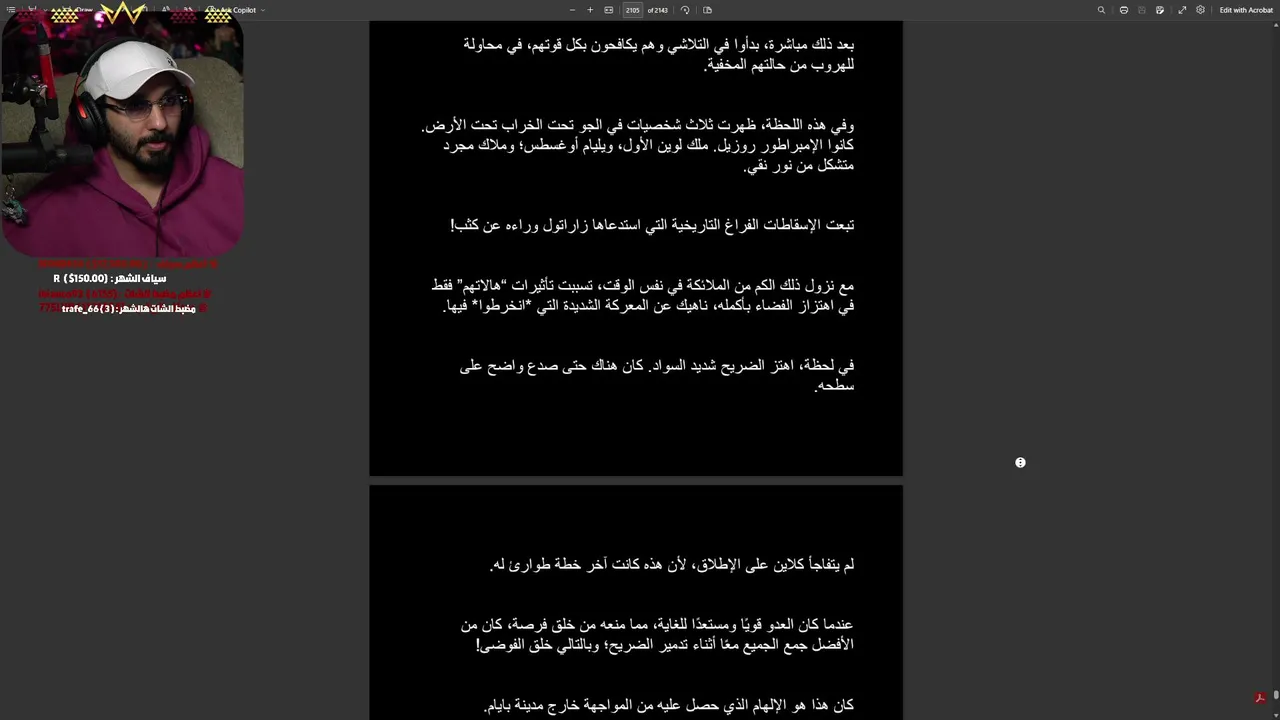Open the table of contents icon

click(x=11, y=10)
